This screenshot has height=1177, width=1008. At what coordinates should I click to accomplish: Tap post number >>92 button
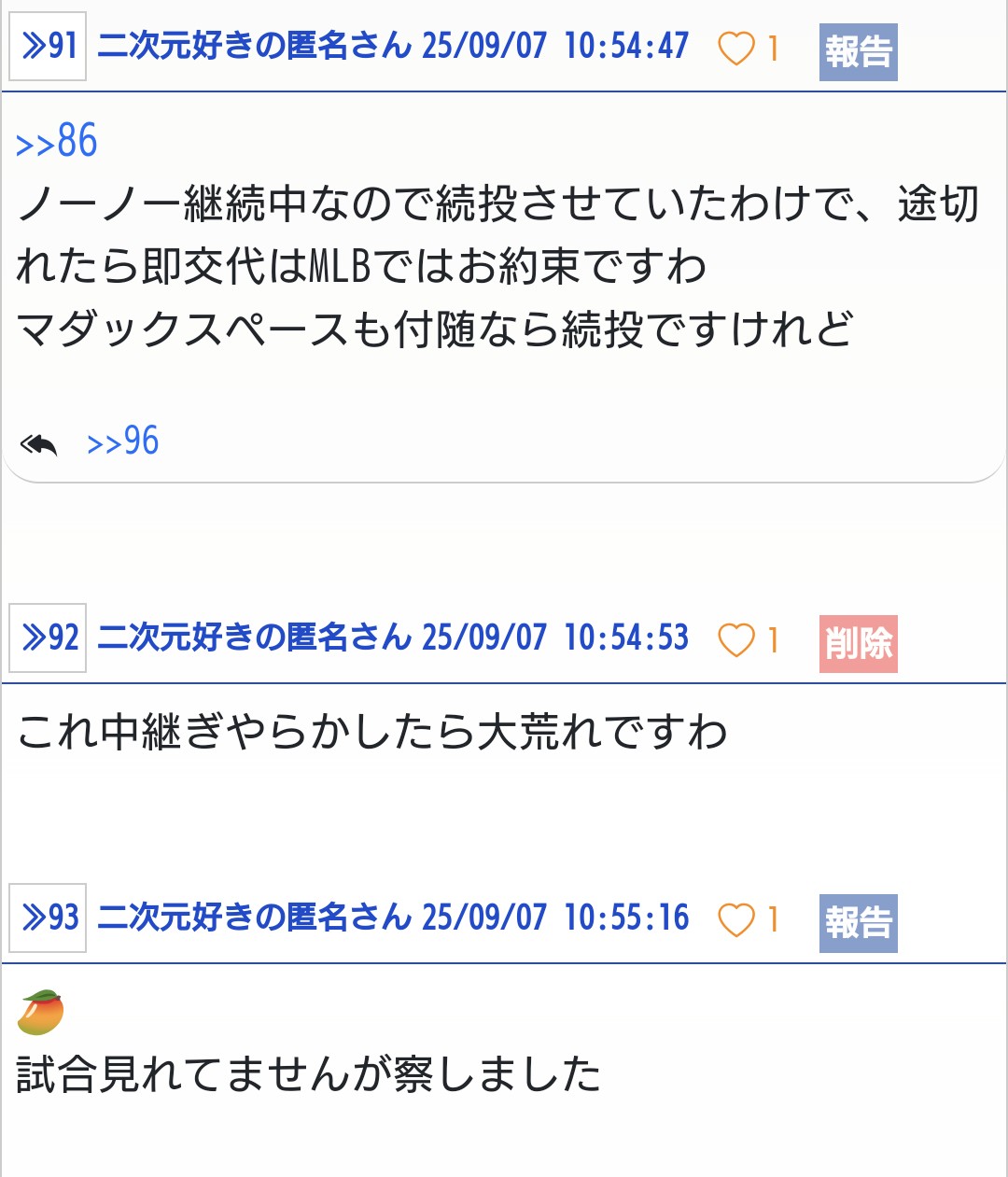point(48,638)
